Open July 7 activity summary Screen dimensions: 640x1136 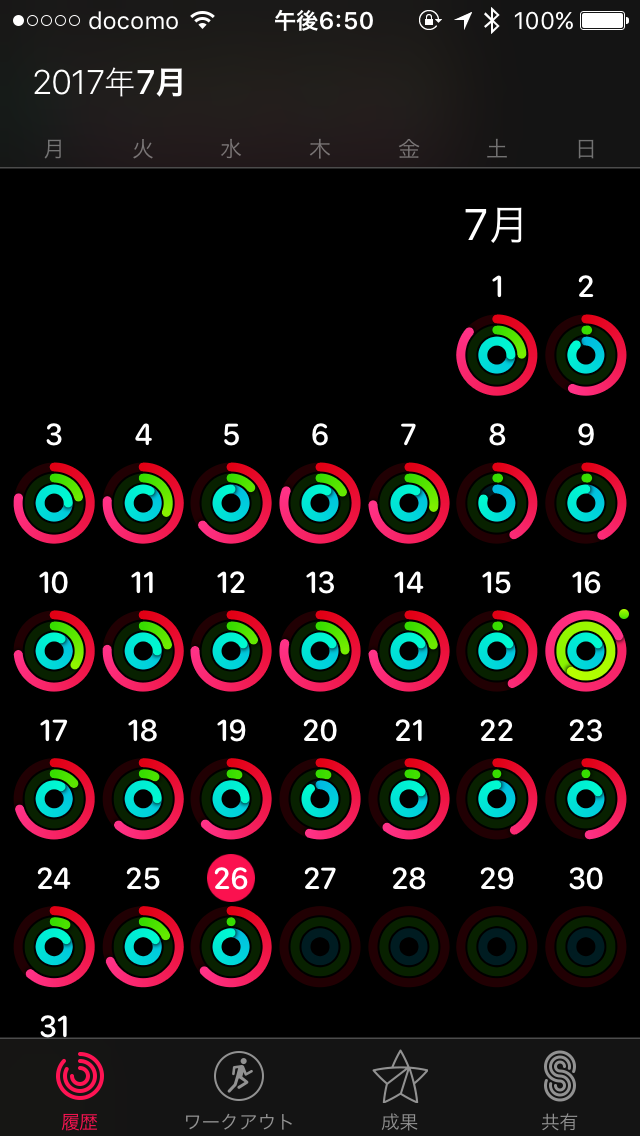coord(409,503)
